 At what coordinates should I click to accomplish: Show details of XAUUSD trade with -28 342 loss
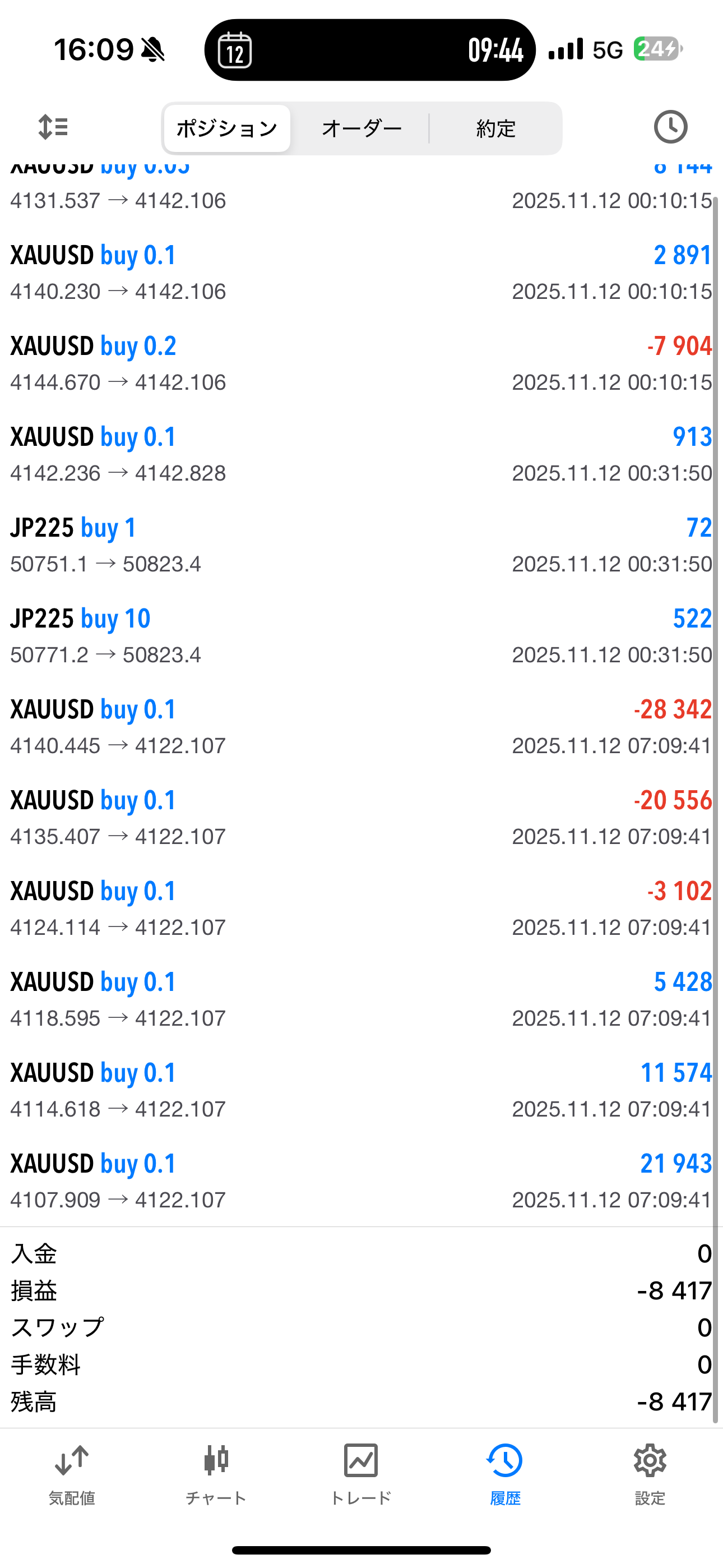coord(361,727)
